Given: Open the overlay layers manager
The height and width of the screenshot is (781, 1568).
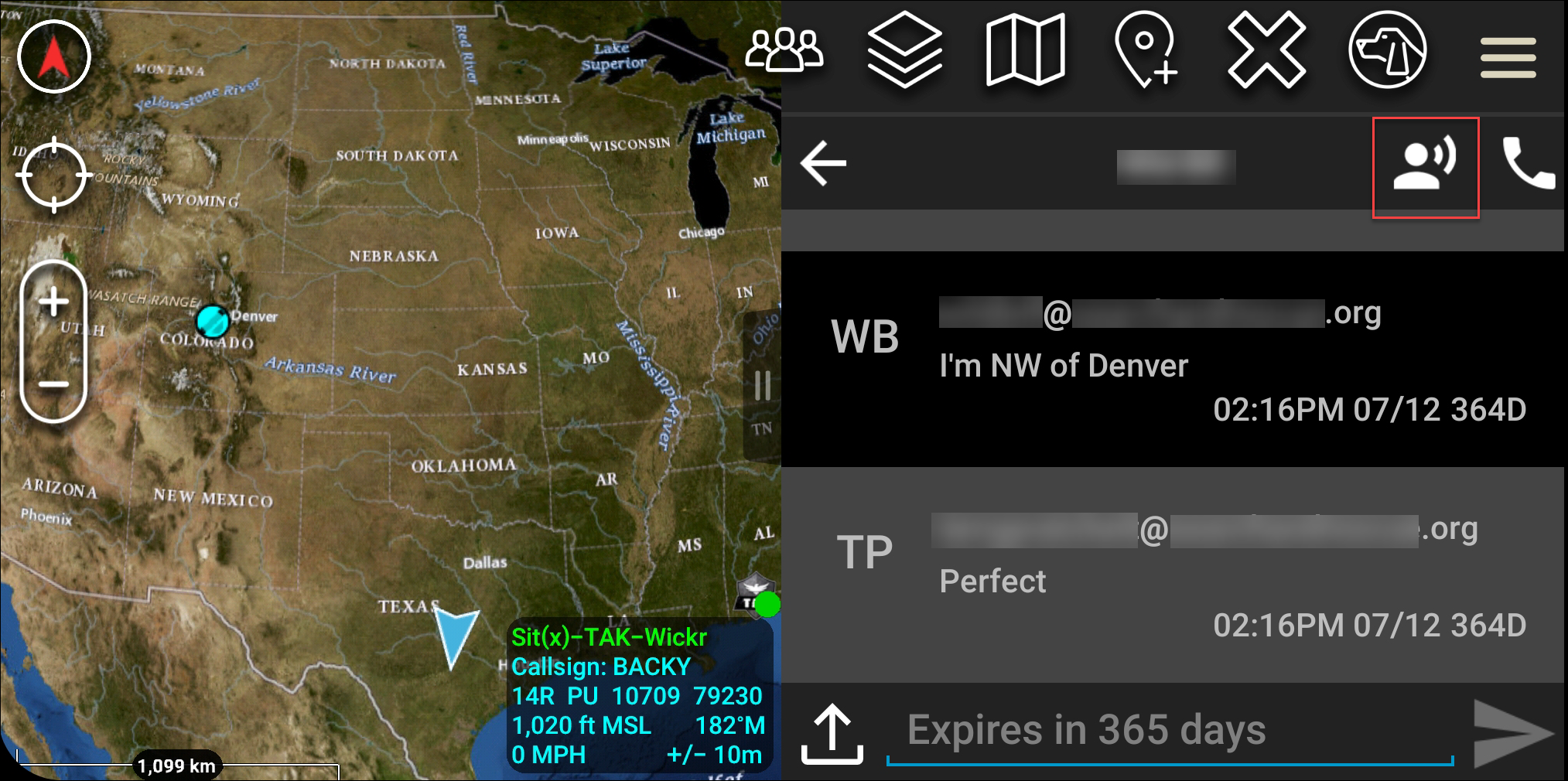Looking at the screenshot, I should pos(904,51).
